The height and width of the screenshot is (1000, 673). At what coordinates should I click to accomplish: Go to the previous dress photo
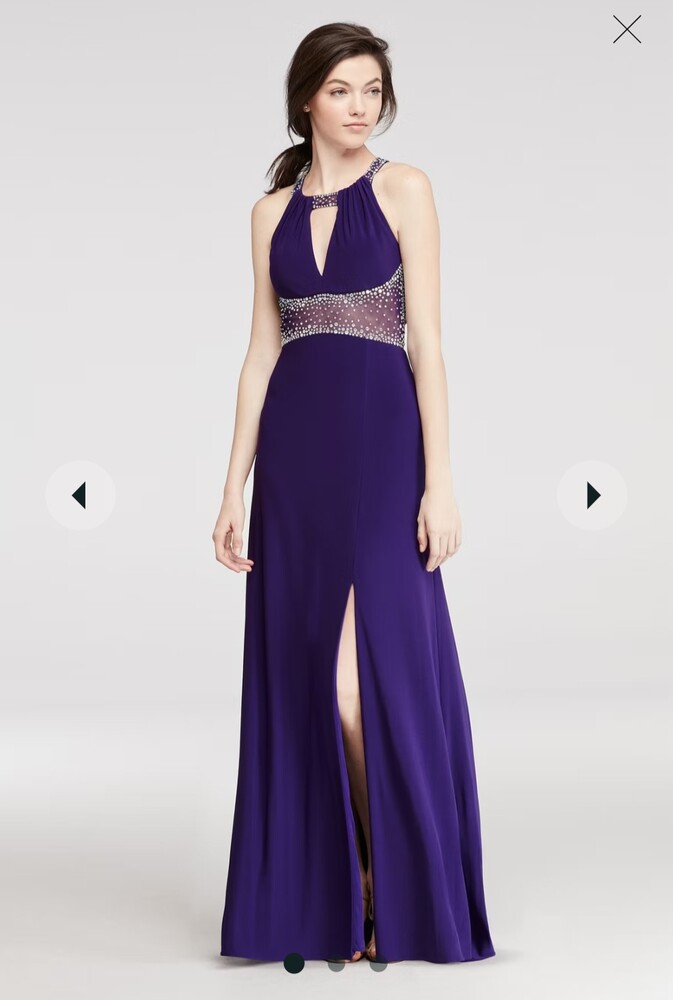coord(80,495)
